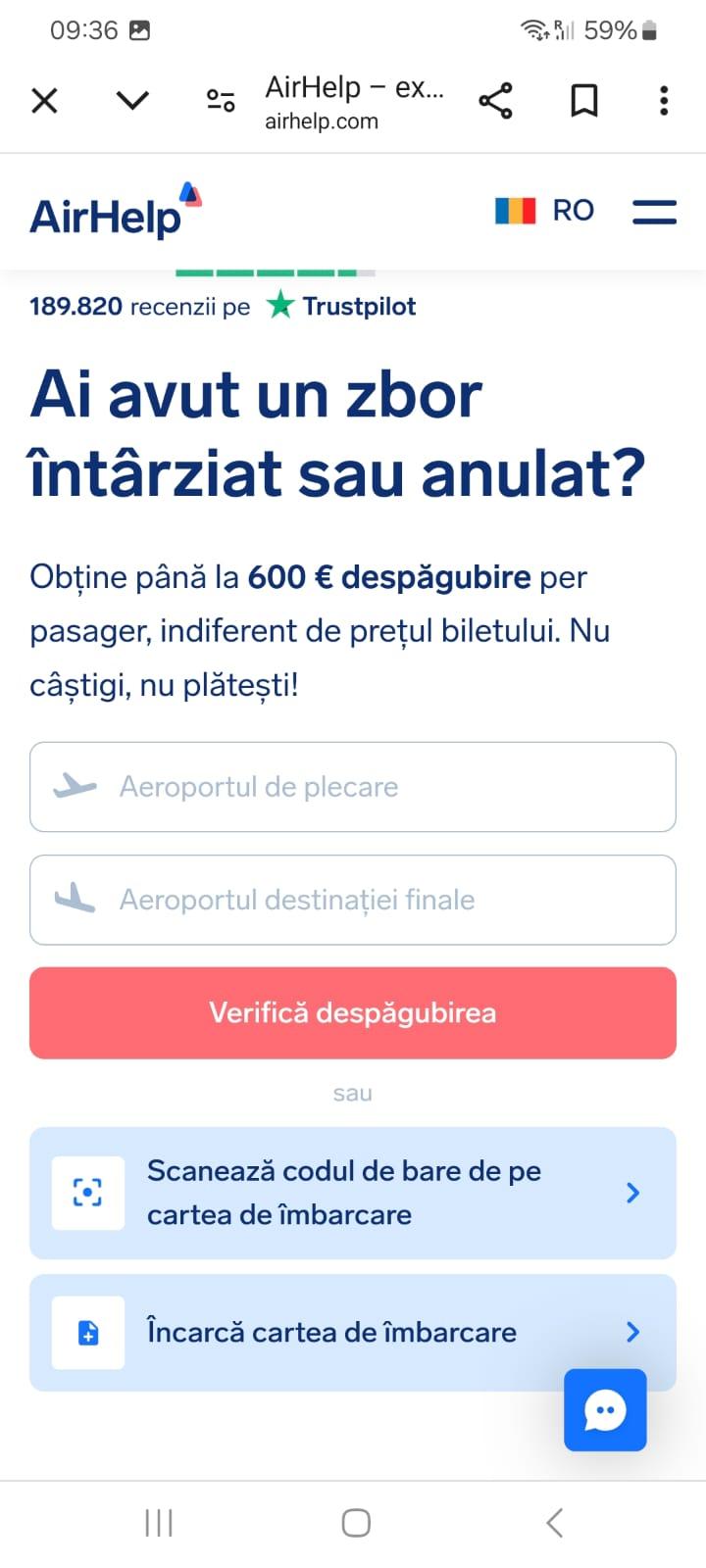Select the Aeroportul destinației finale field
This screenshot has height=1568, width=706.
click(x=353, y=900)
